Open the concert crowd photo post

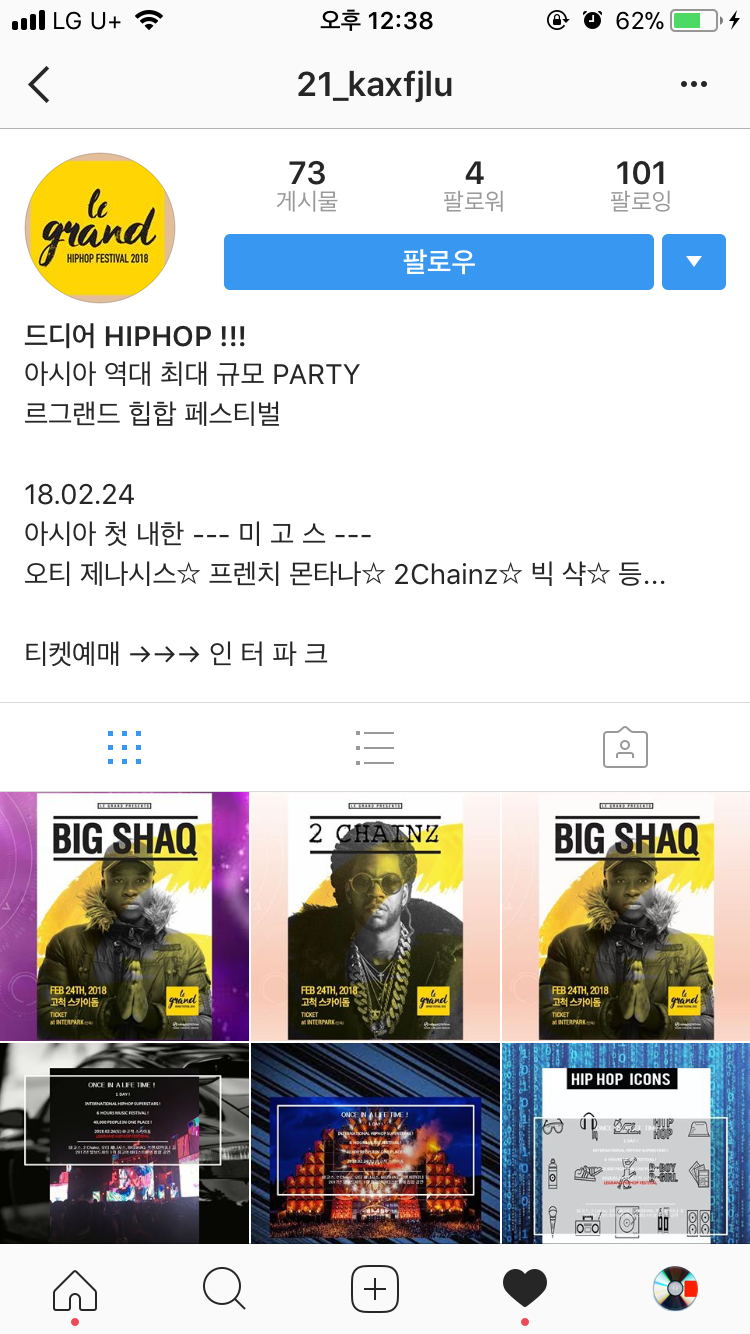point(124,1142)
